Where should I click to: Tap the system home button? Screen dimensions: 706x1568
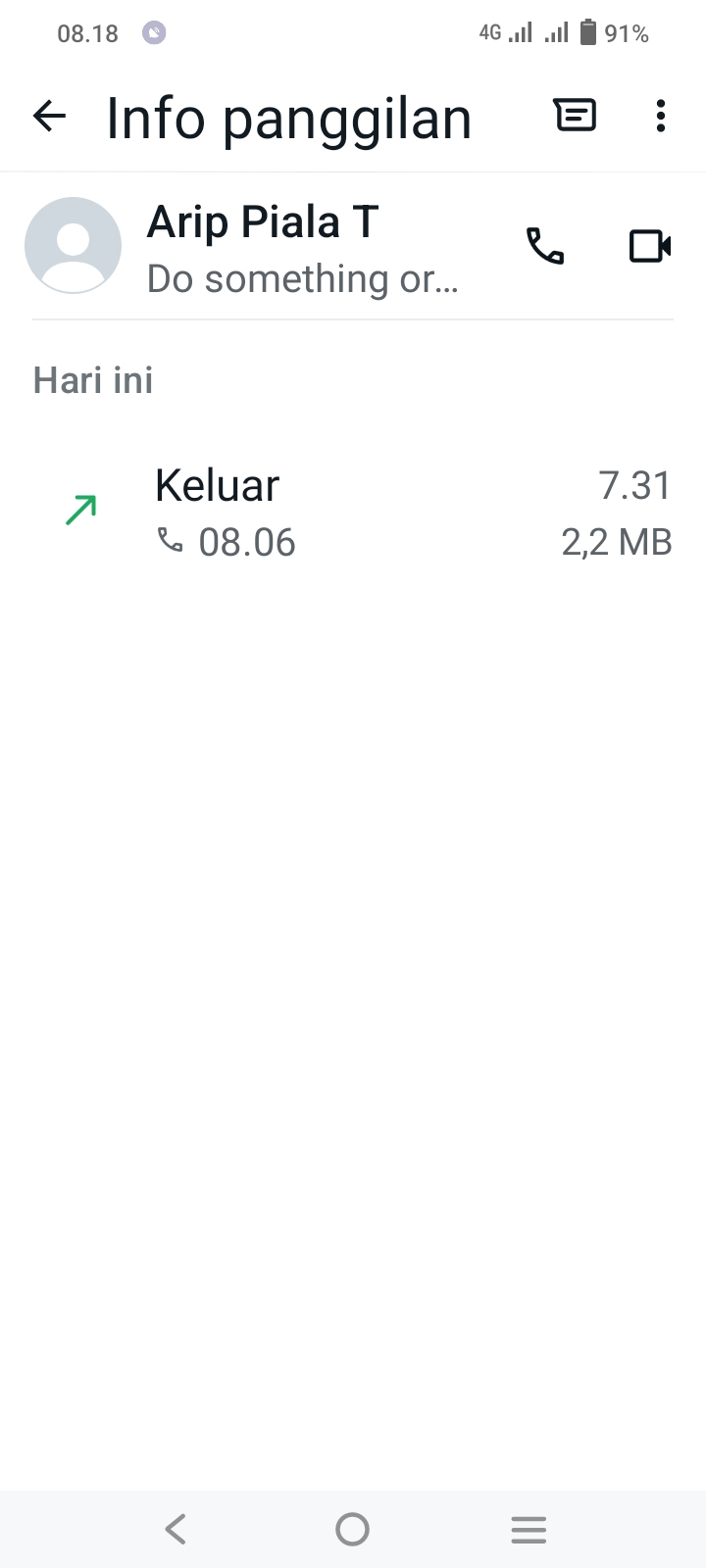pos(352,1529)
